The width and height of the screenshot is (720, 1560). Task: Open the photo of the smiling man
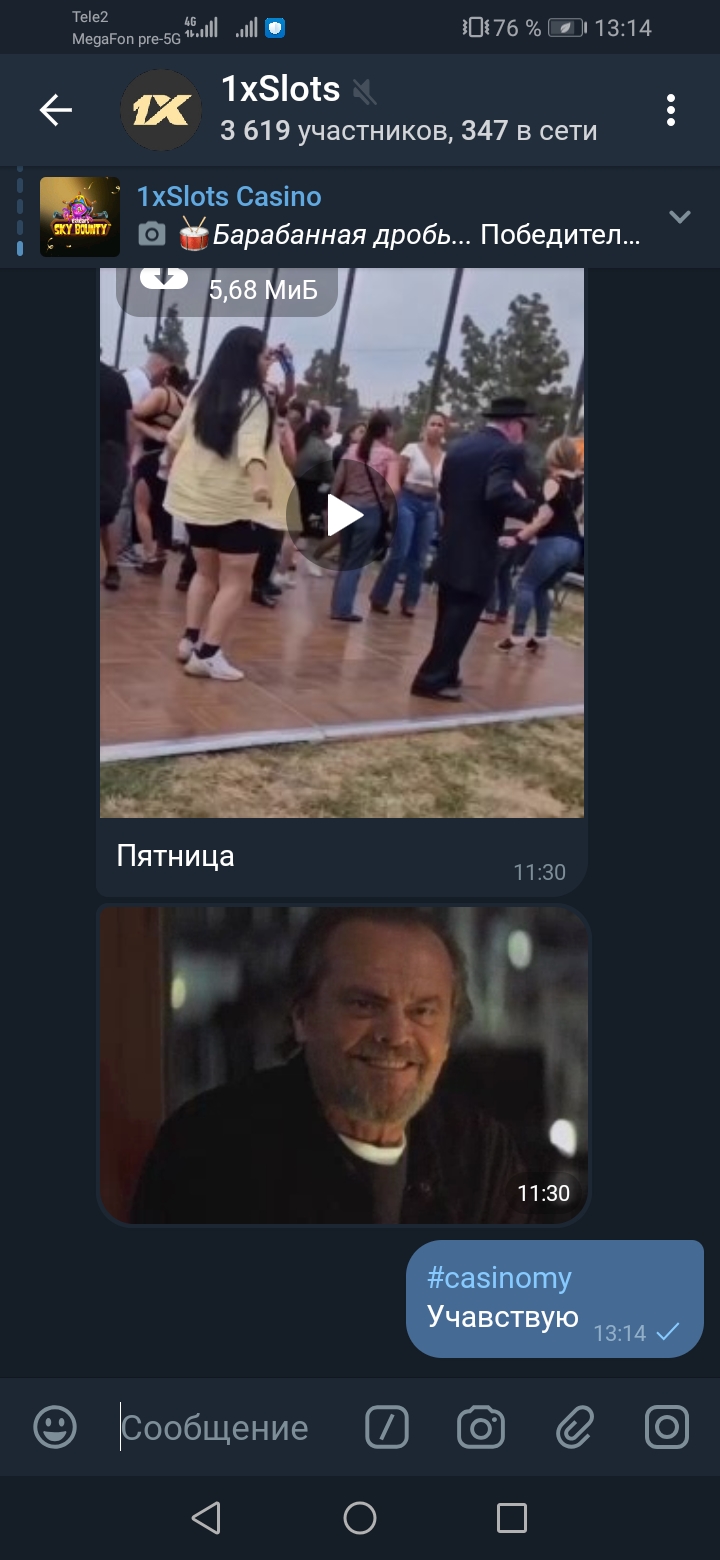click(x=343, y=1065)
